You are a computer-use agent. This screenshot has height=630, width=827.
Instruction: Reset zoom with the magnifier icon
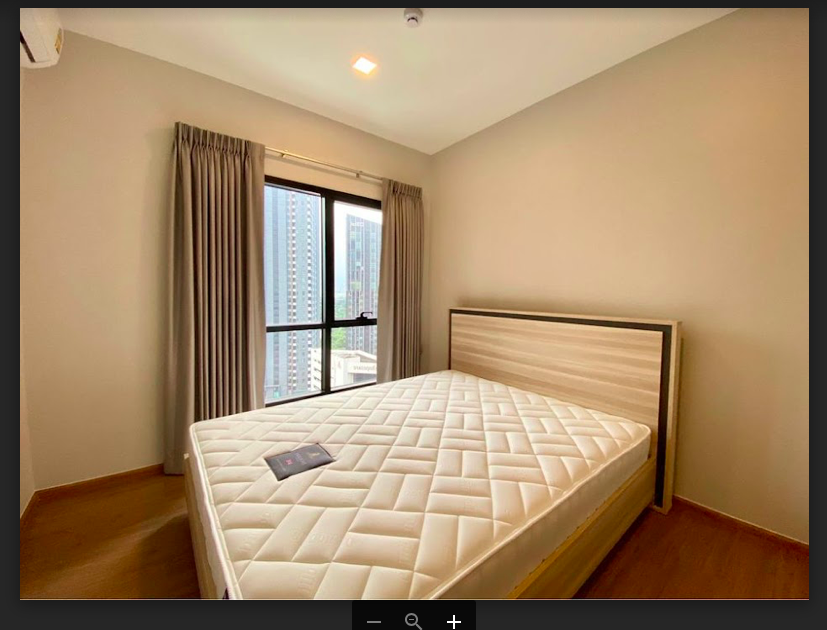(413, 622)
